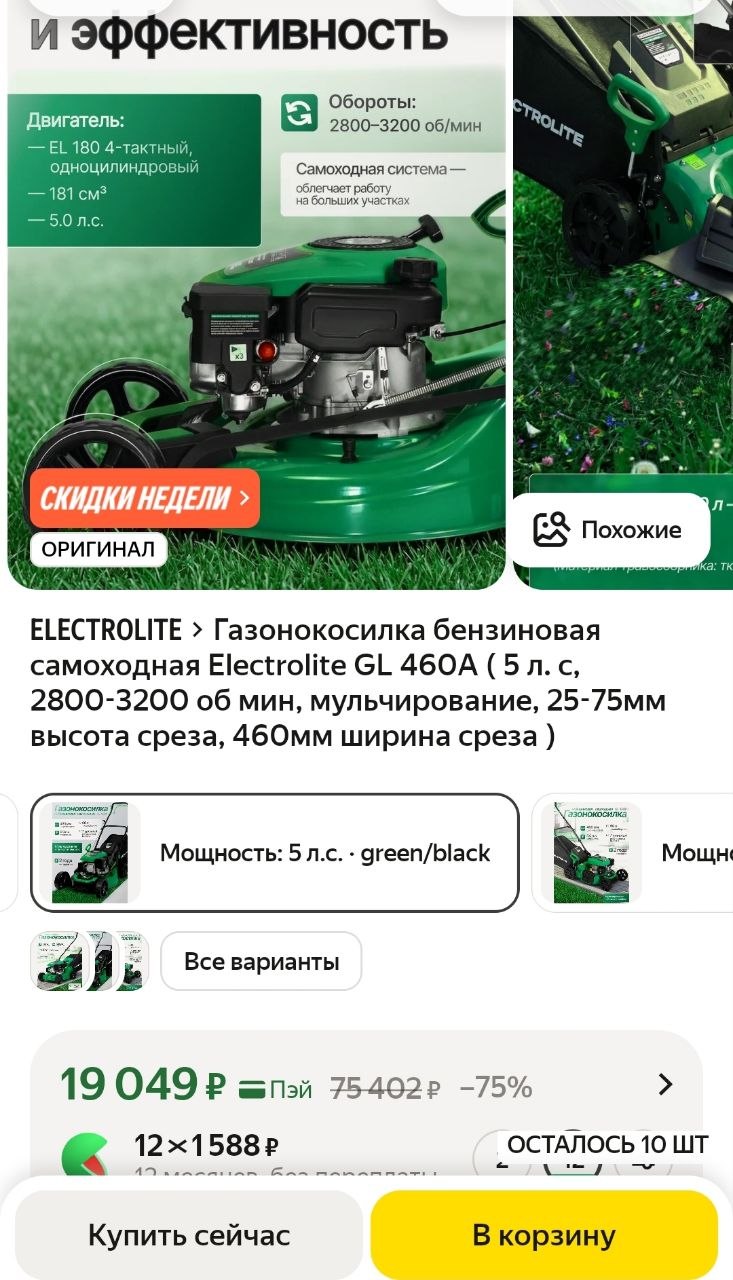Open the ELECTROLITE brand link

pyautogui.click(x=106, y=631)
